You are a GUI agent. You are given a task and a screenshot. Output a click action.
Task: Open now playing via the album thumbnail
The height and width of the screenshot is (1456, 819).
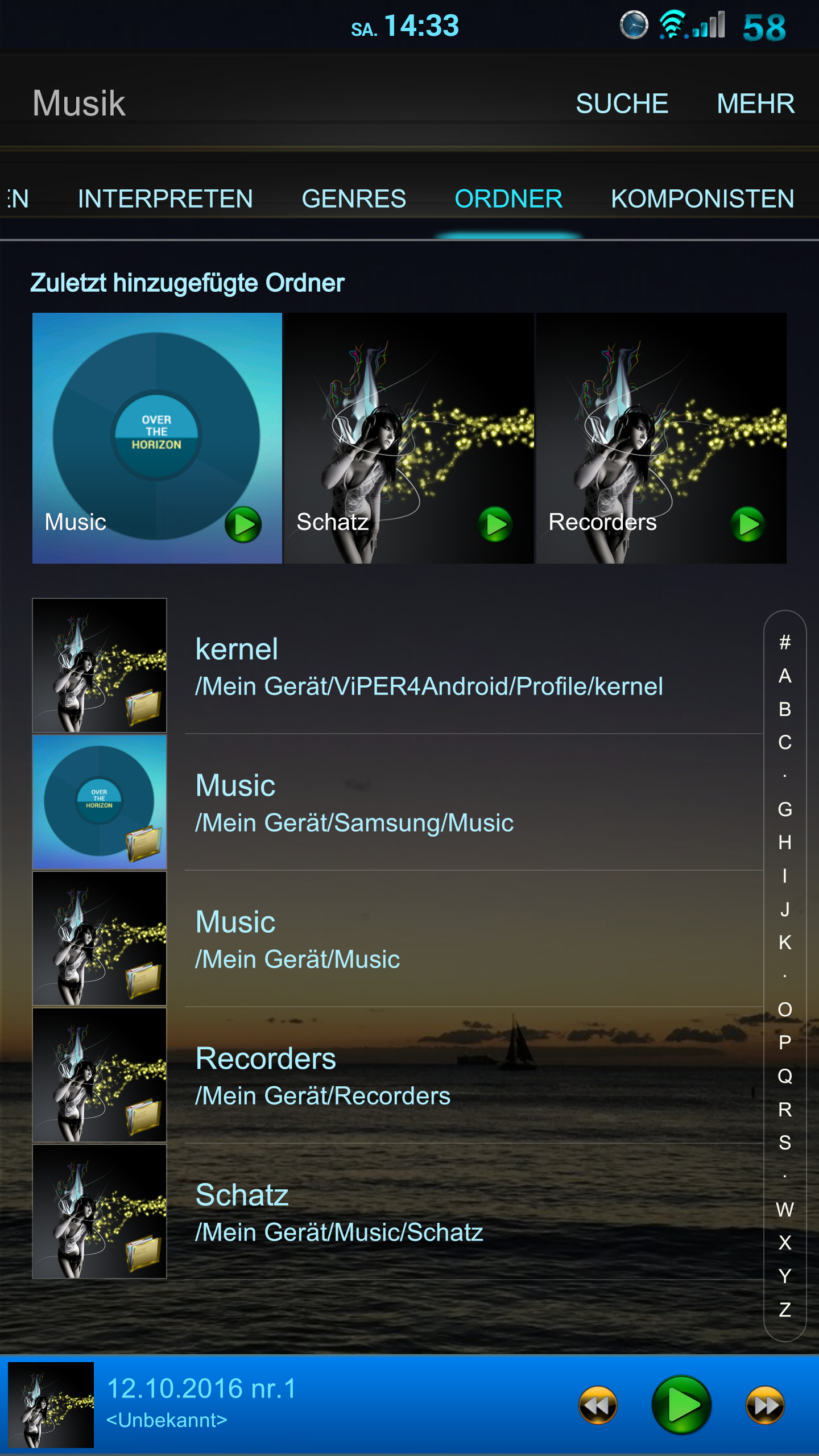click(x=51, y=1405)
